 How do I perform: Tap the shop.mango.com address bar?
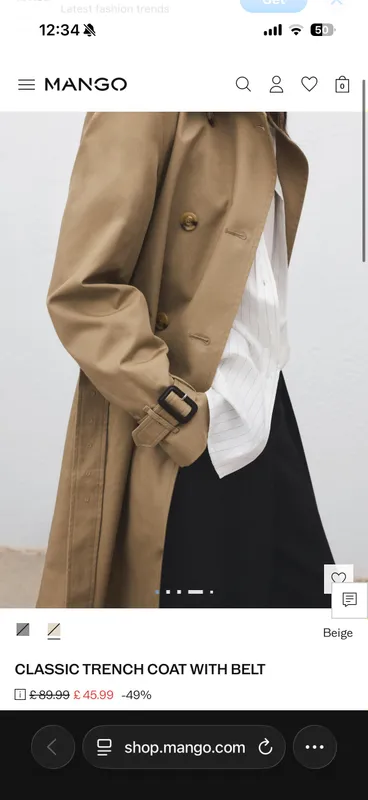pos(184,747)
